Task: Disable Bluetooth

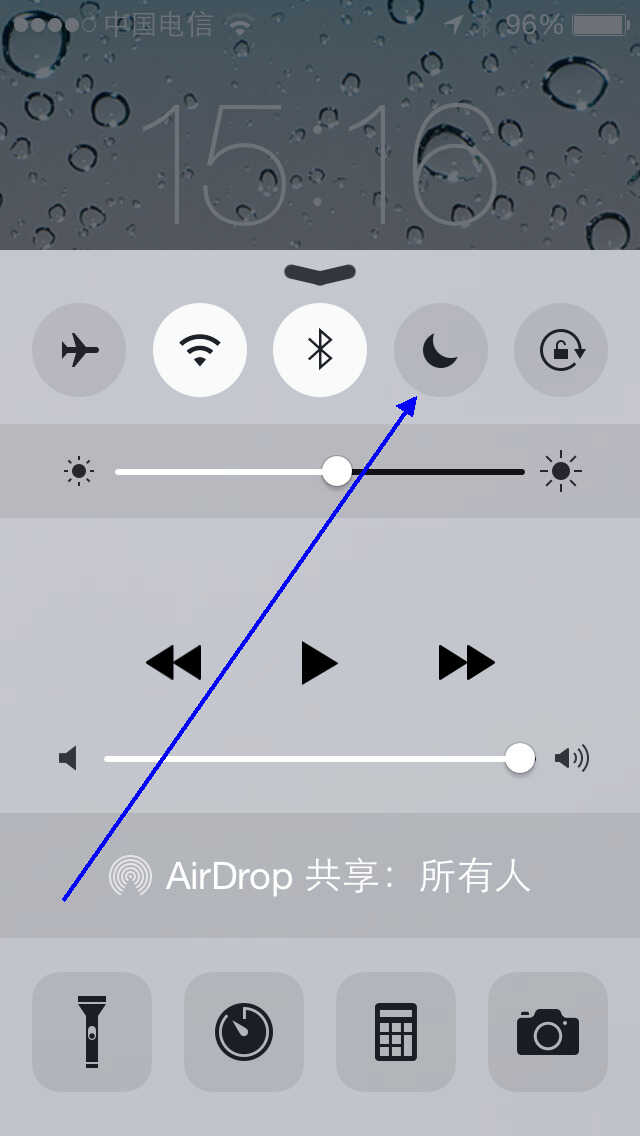Action: pos(320,350)
